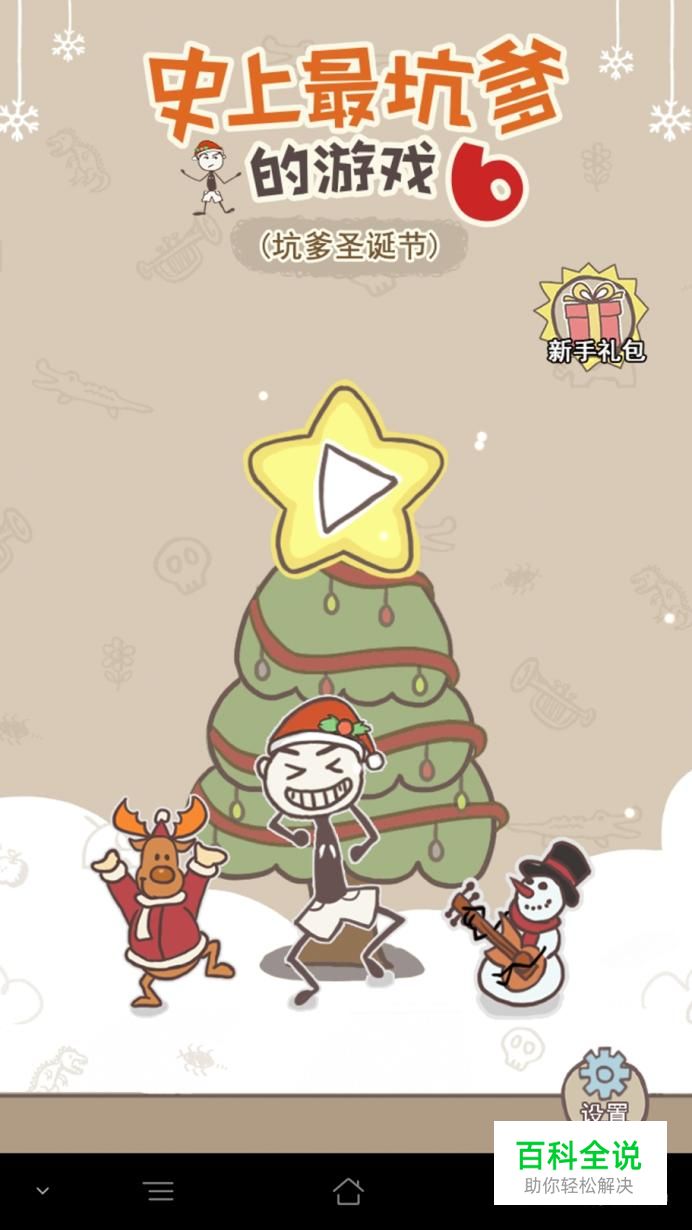The width and height of the screenshot is (692, 1230).
Task: Collapse the navigation bar with the down chevron
Action: (x=43, y=1190)
